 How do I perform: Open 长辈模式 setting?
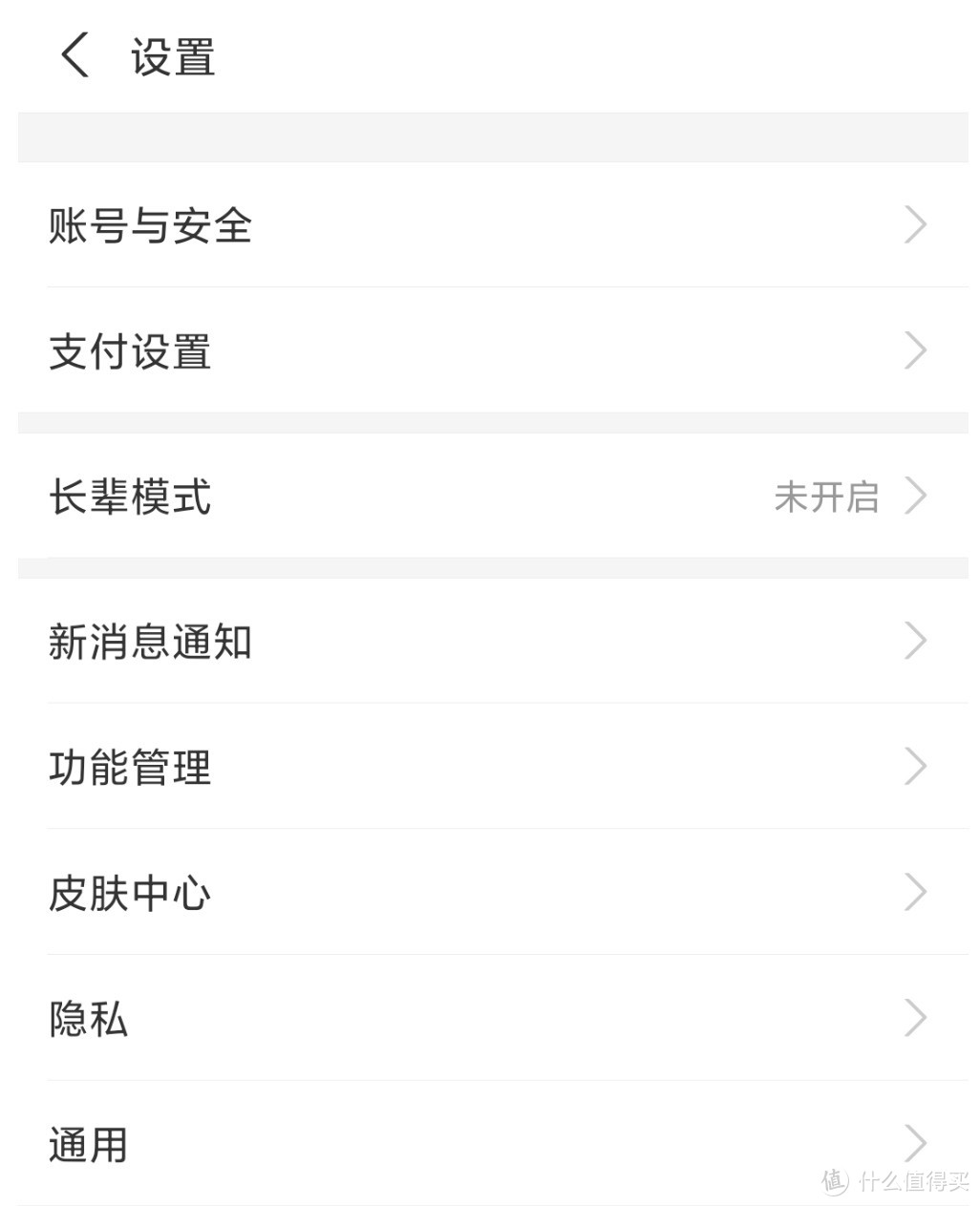point(130,497)
